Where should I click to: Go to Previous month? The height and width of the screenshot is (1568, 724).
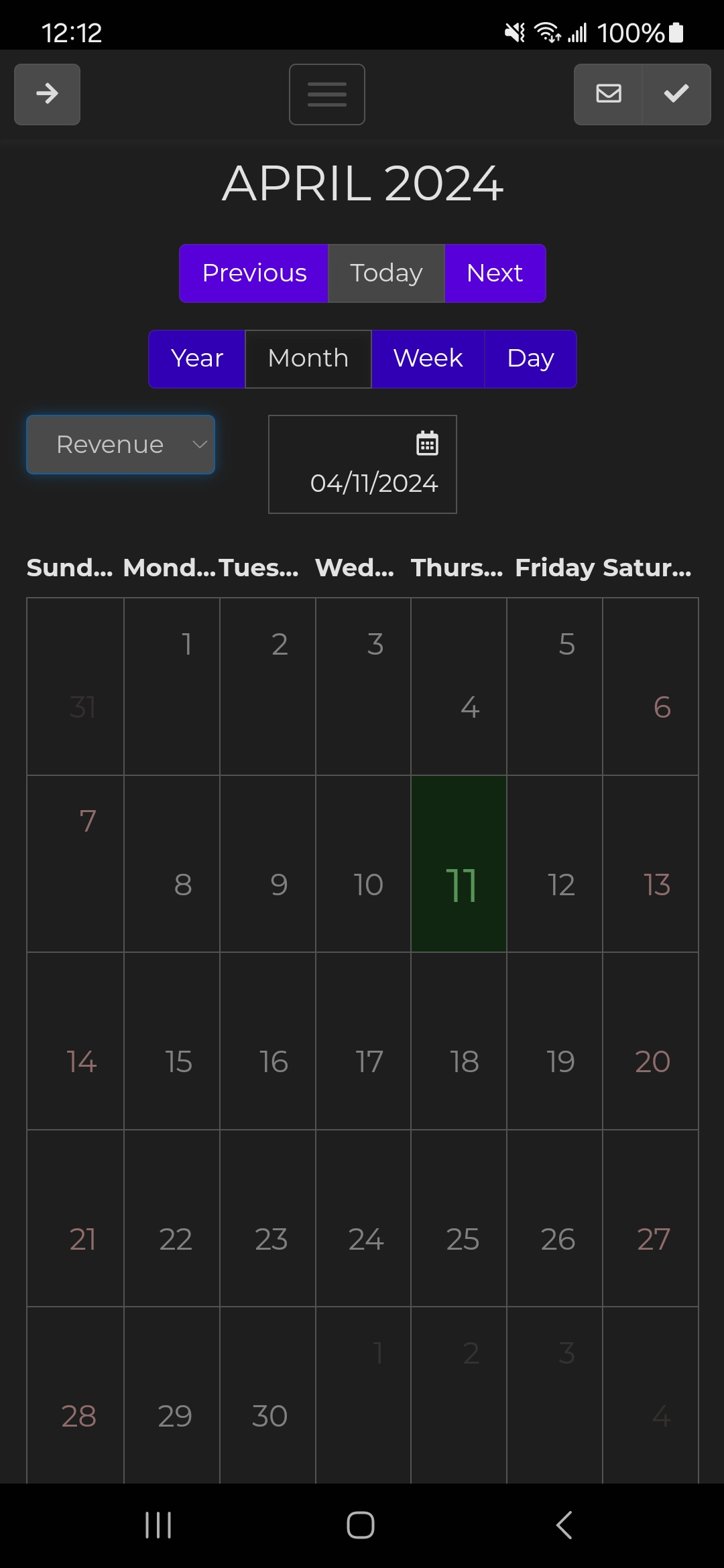[x=254, y=273]
